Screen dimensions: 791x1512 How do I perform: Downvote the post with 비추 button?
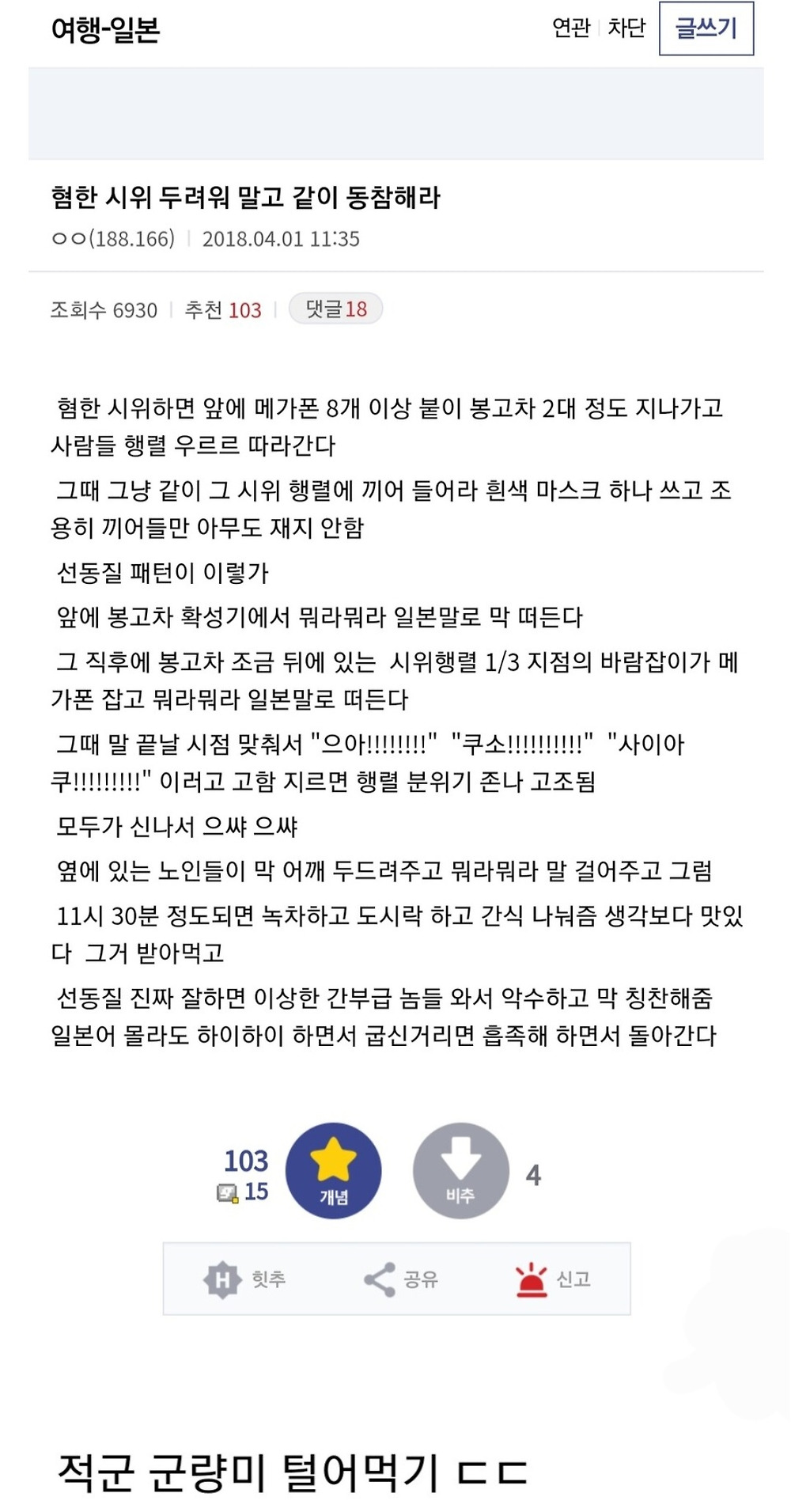[460, 1171]
